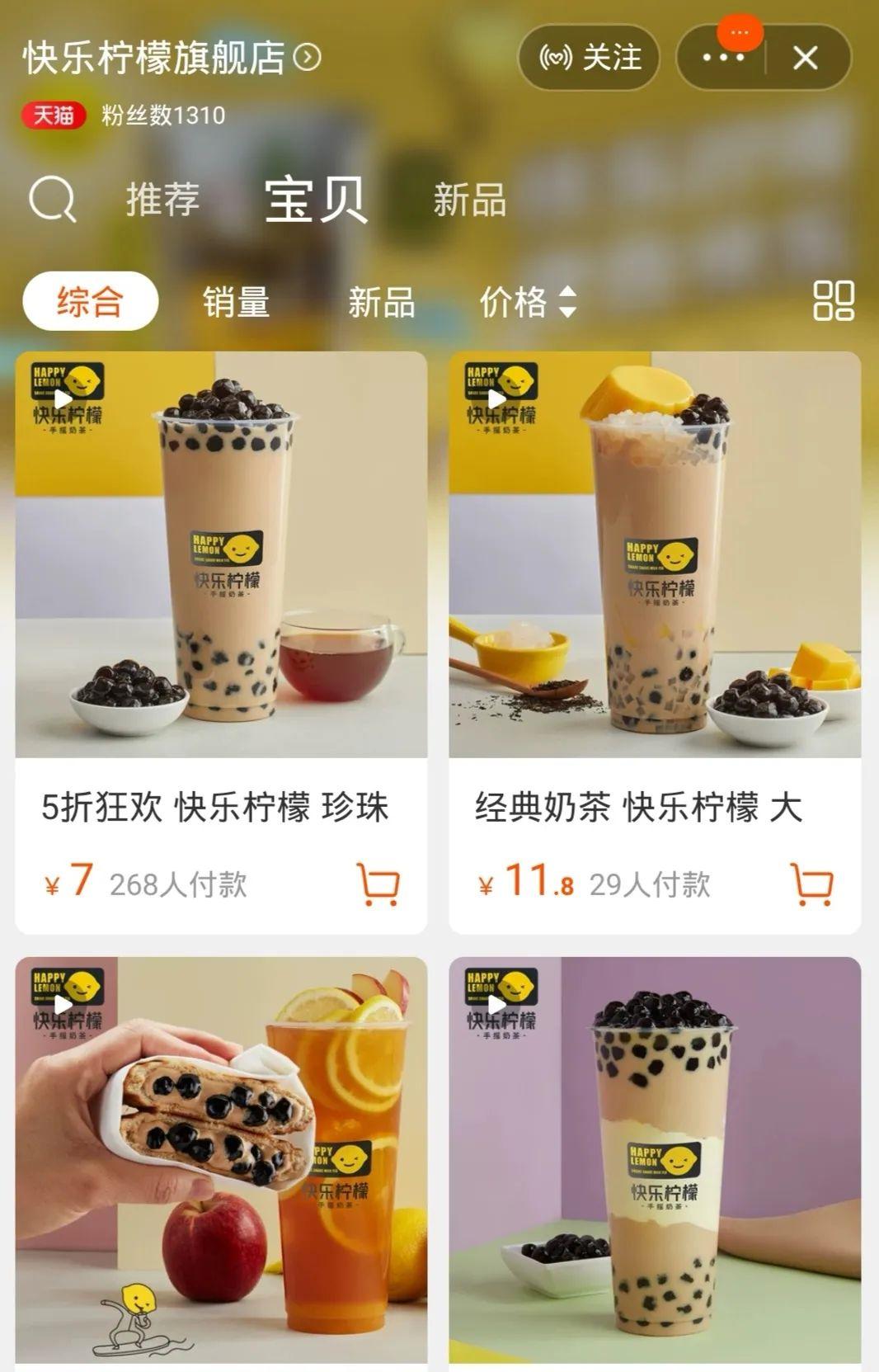Play the video on 经典奶茶 product card
This screenshot has width=879, height=1372.
pos(496,398)
